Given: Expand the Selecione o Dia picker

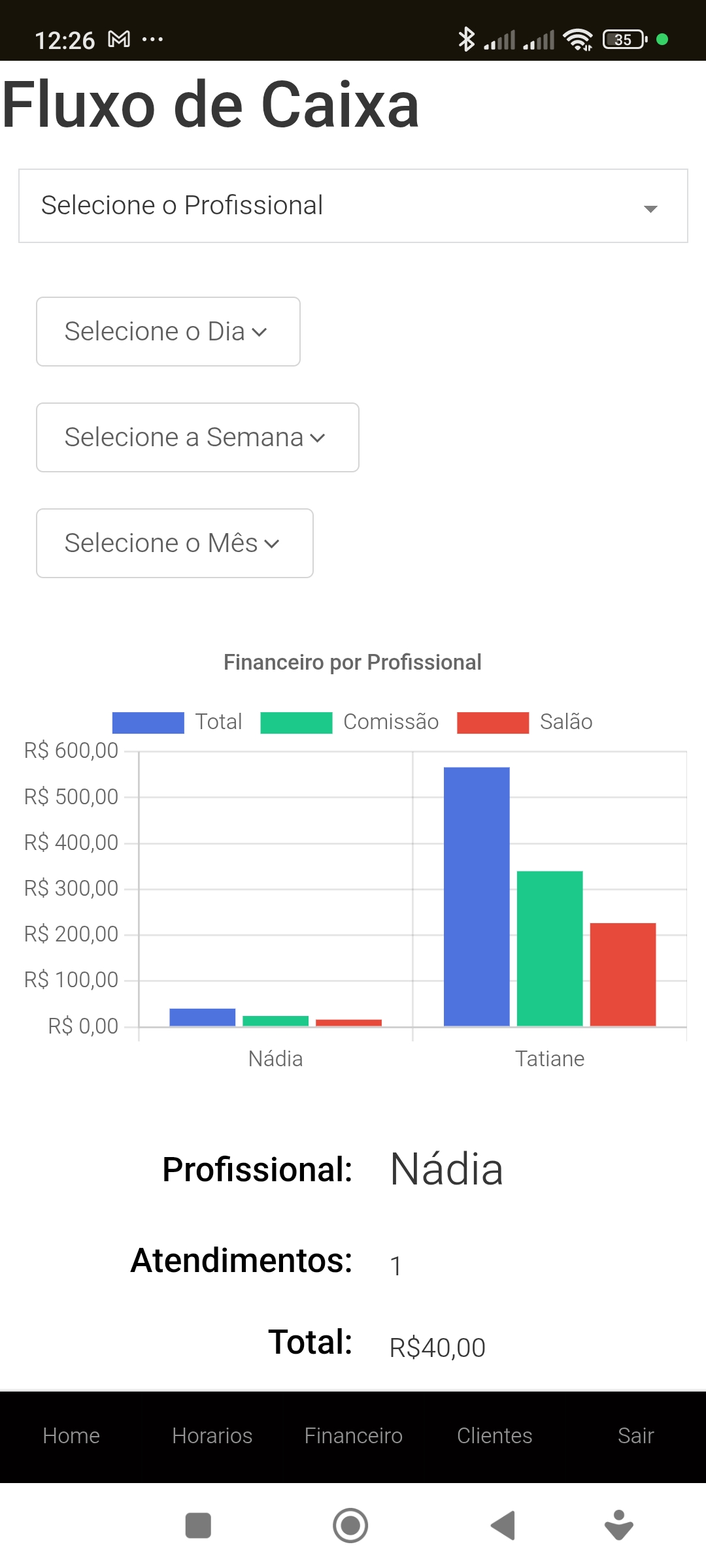Looking at the screenshot, I should pyautogui.click(x=168, y=332).
